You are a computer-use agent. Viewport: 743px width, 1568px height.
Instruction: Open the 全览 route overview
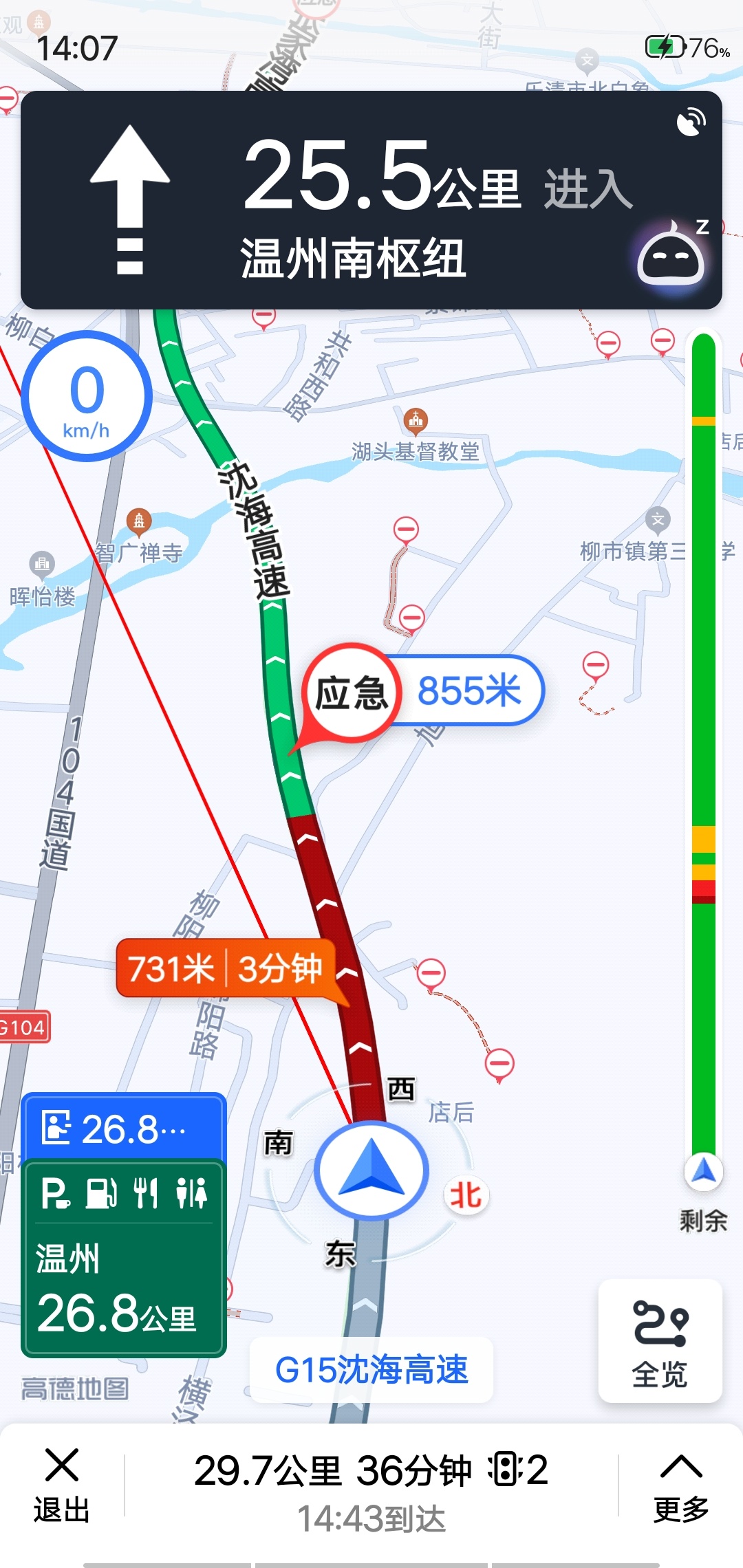[660, 1340]
